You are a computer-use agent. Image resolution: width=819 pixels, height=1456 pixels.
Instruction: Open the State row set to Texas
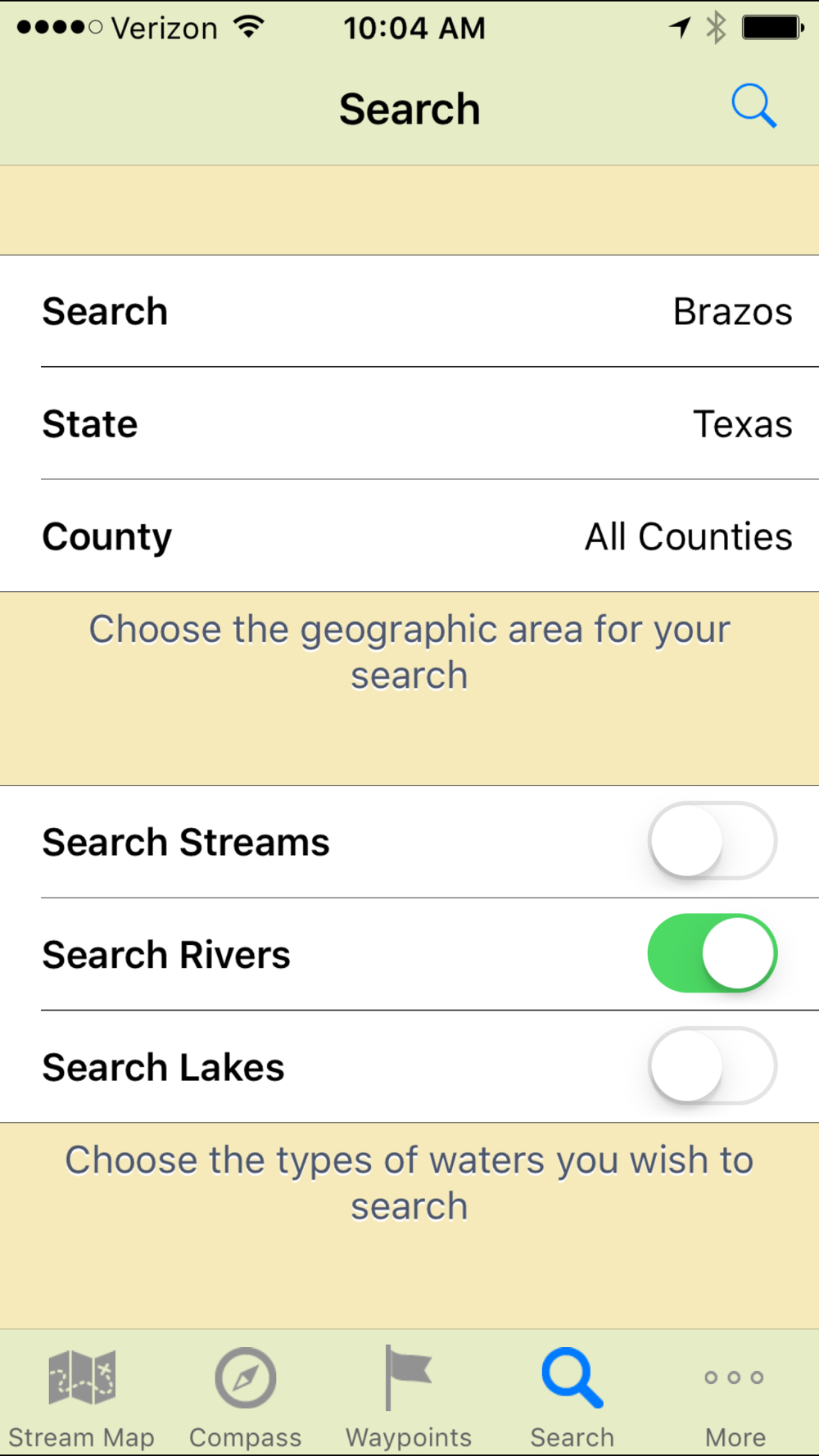coord(409,423)
